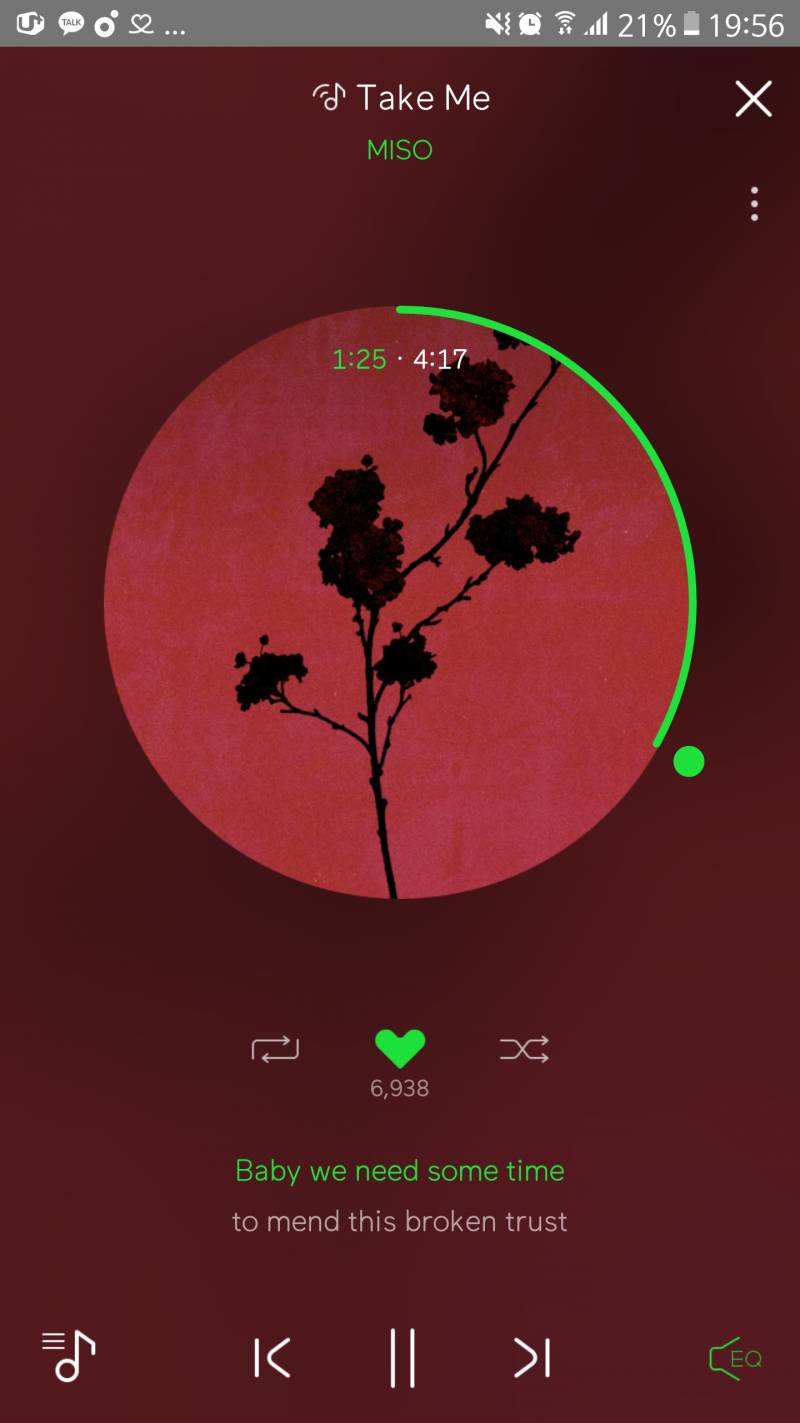Tap the lyric 'to mend this broken trust'
Viewport: 800px width, 1423px height.
point(400,1221)
